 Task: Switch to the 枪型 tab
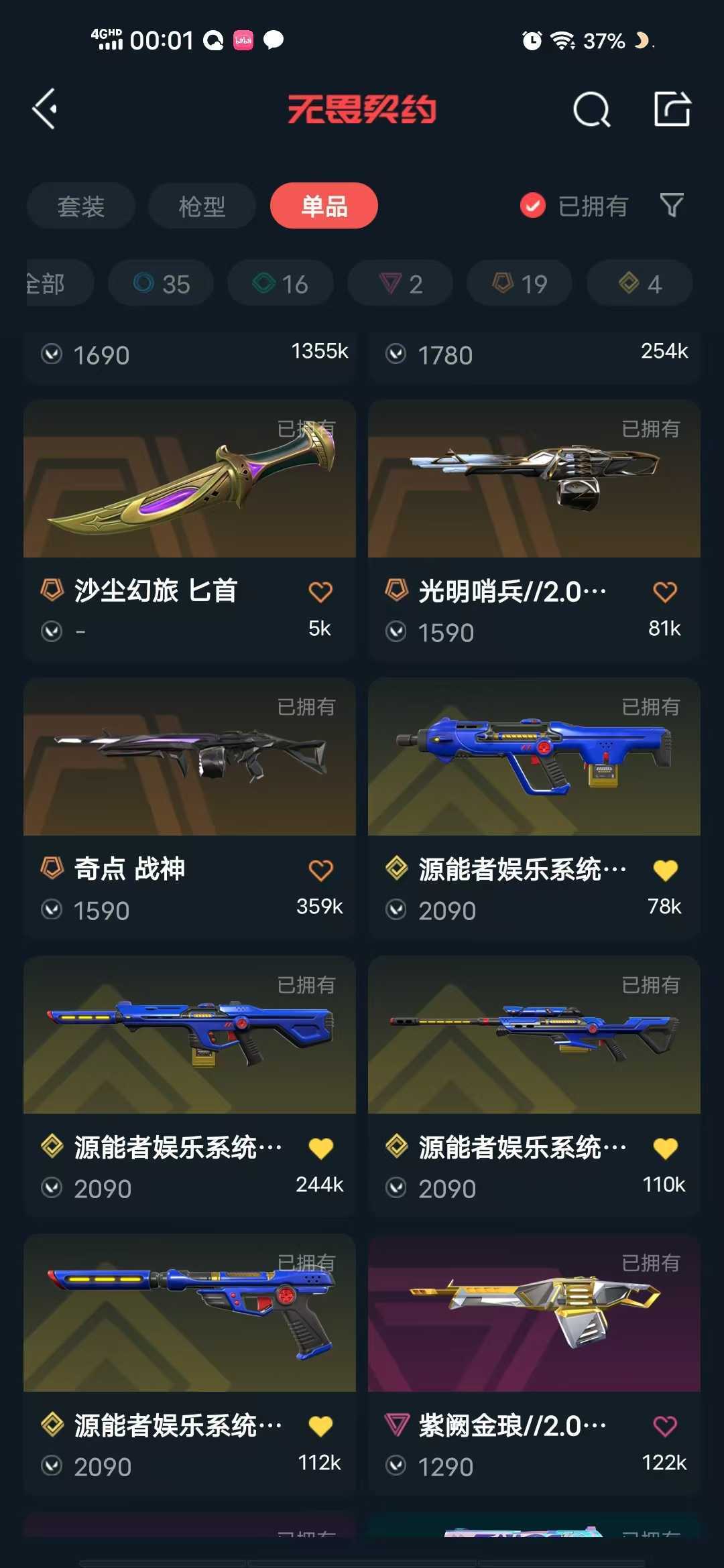click(202, 206)
